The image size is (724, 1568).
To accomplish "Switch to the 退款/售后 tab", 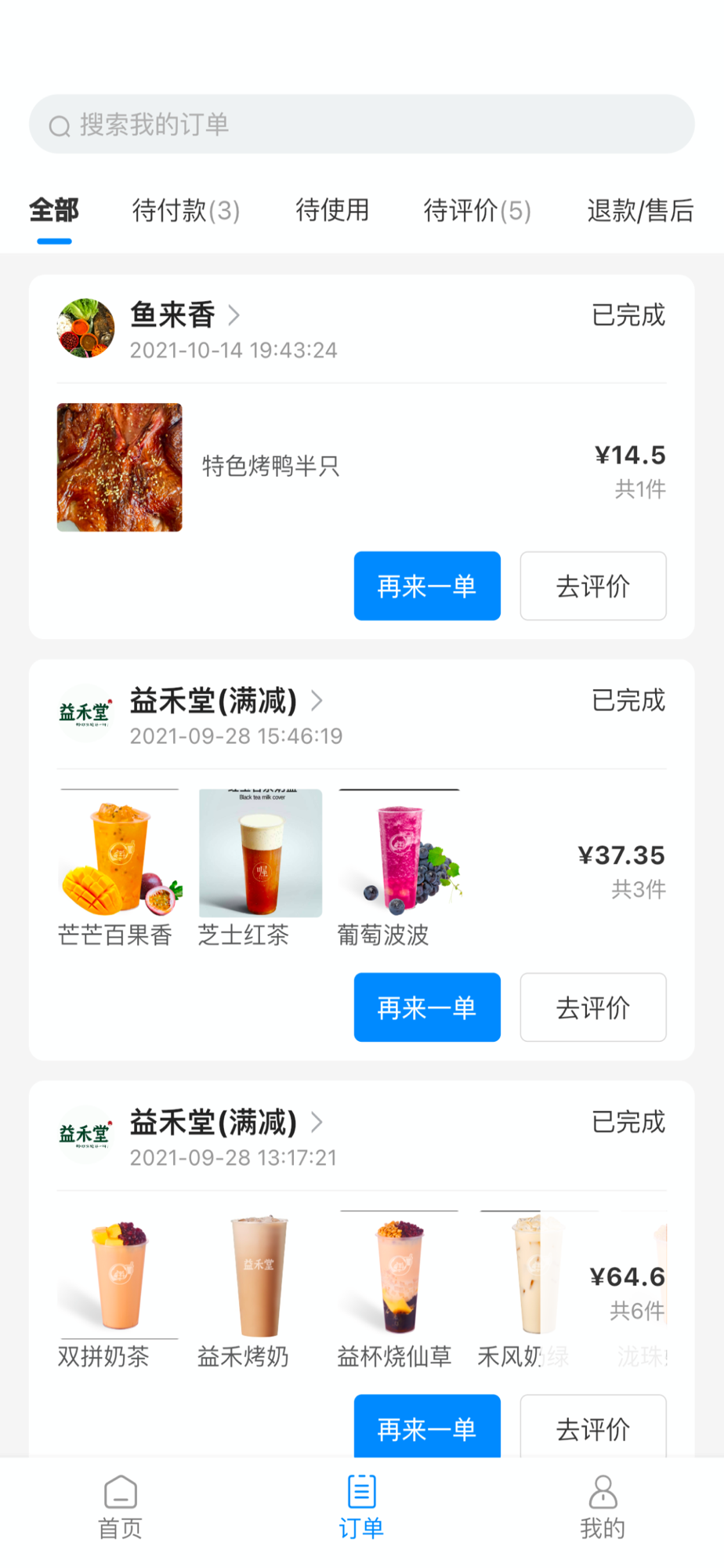I will coord(639,210).
